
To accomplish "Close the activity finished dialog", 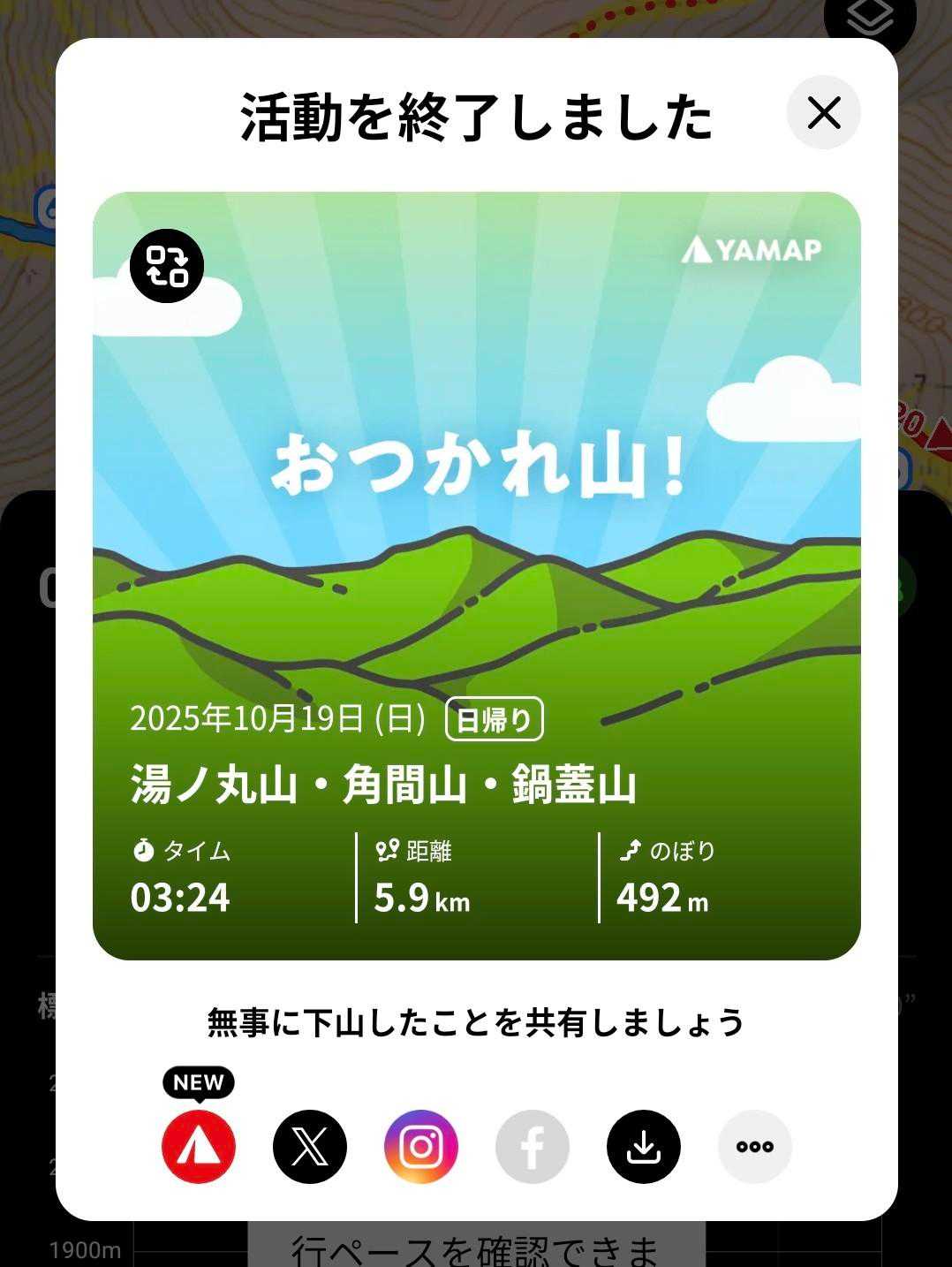I will pyautogui.click(x=823, y=113).
